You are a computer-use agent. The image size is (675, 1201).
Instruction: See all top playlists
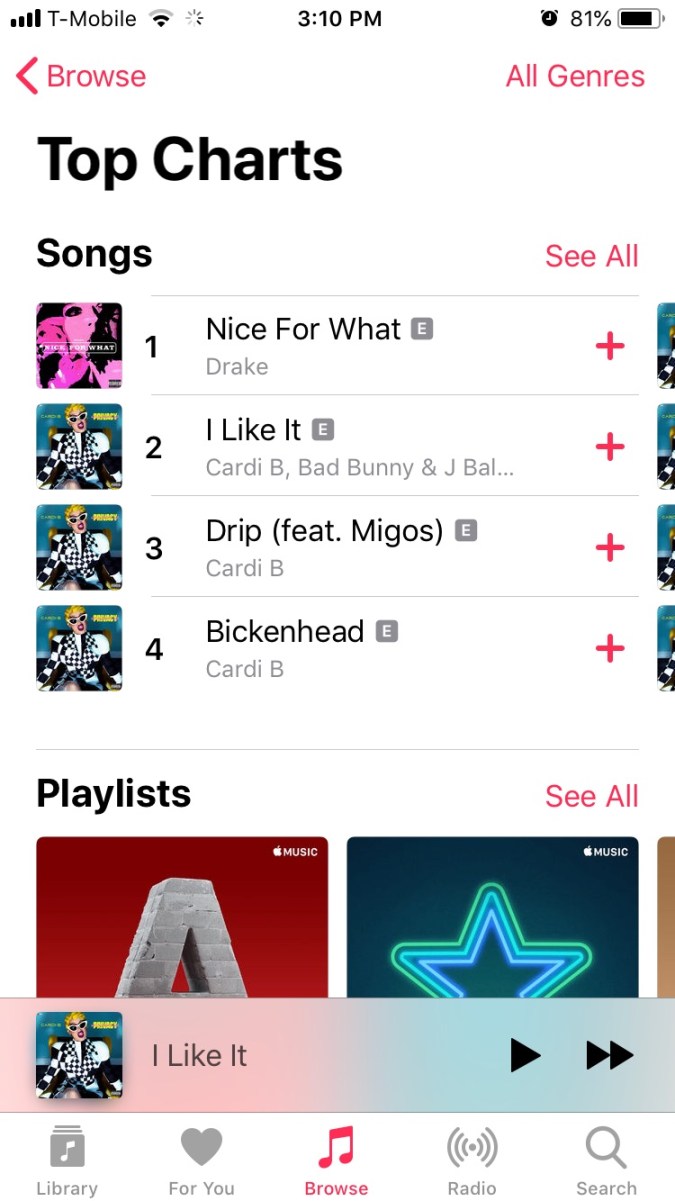coord(591,796)
